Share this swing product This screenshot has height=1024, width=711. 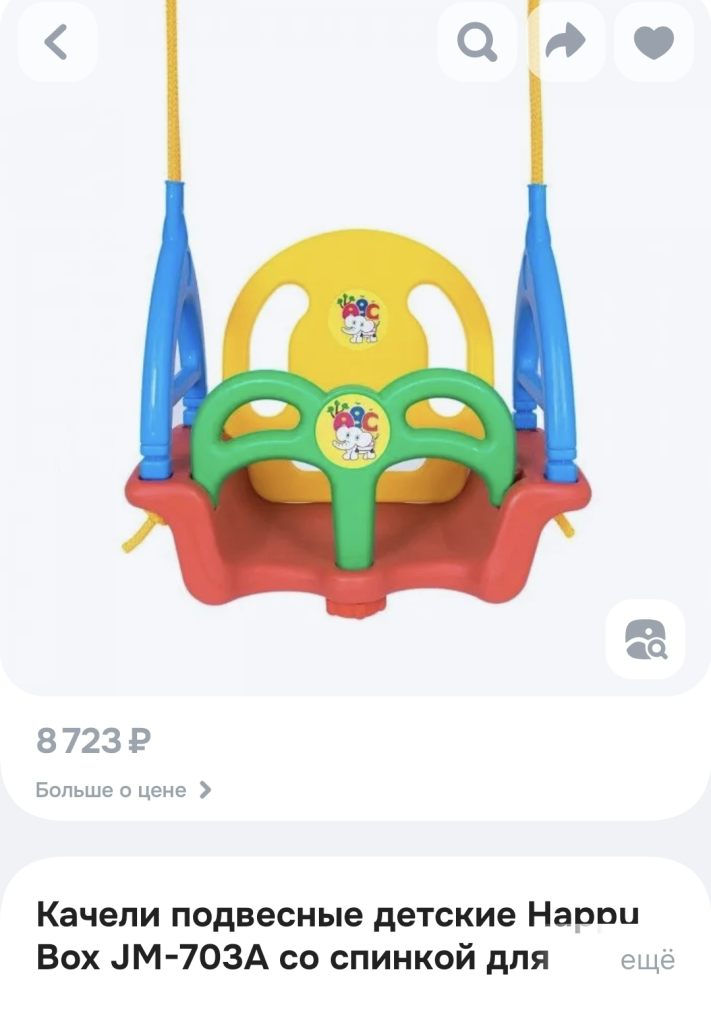(x=565, y=42)
